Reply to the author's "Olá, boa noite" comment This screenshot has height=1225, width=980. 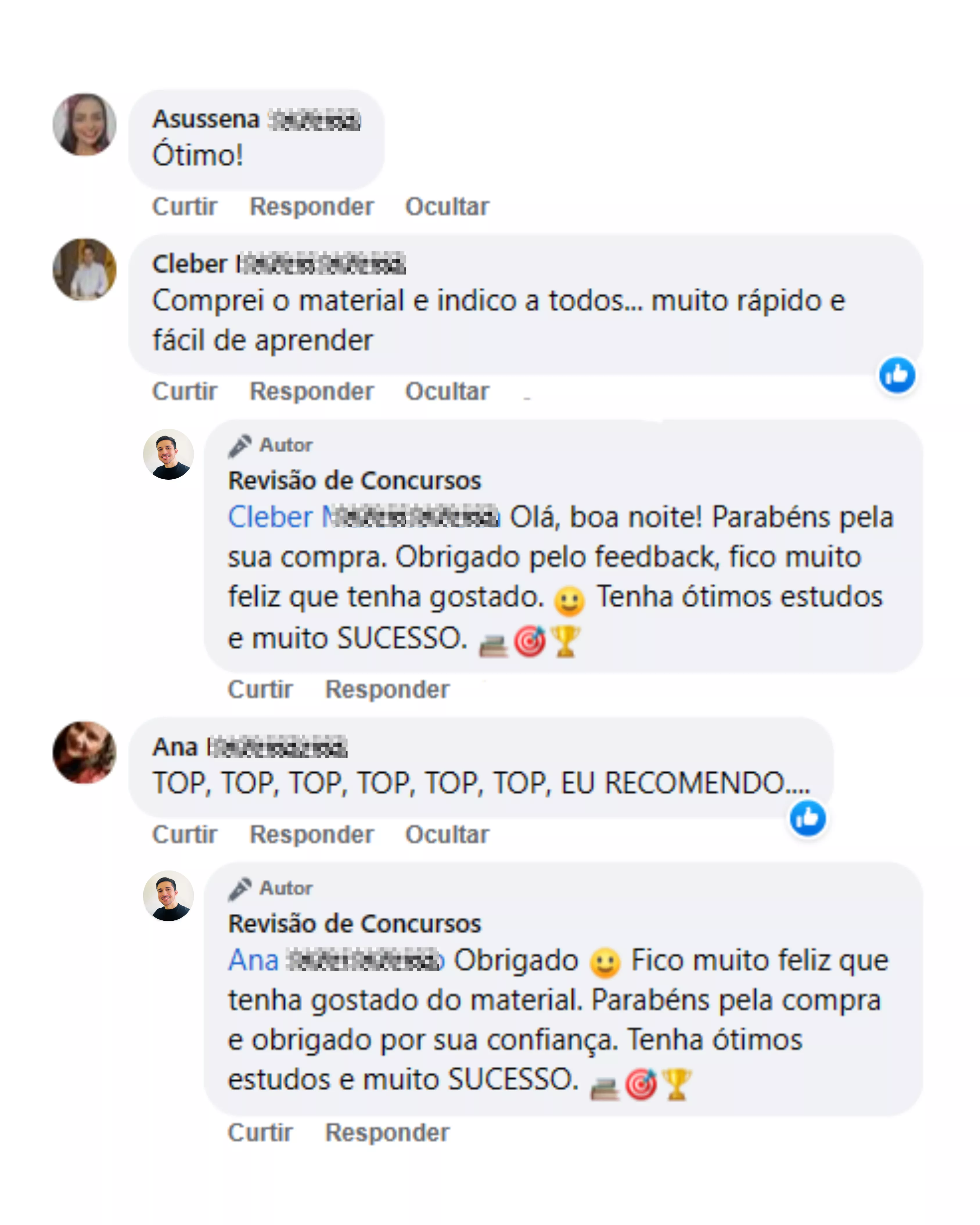387,689
